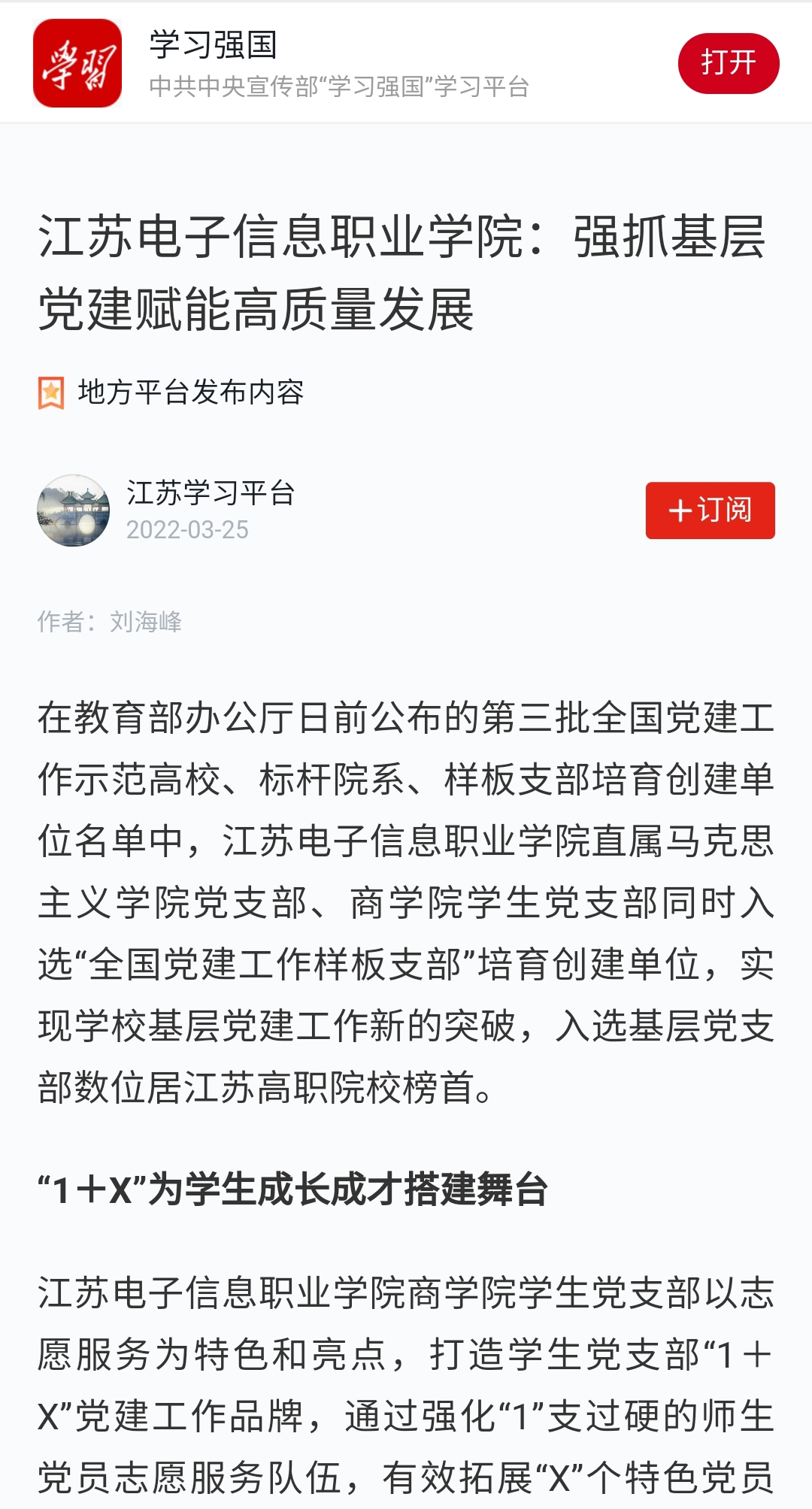The height and width of the screenshot is (1509, 812).
Task: Open the 江苏学习平台 publisher avatar
Action: click(74, 511)
